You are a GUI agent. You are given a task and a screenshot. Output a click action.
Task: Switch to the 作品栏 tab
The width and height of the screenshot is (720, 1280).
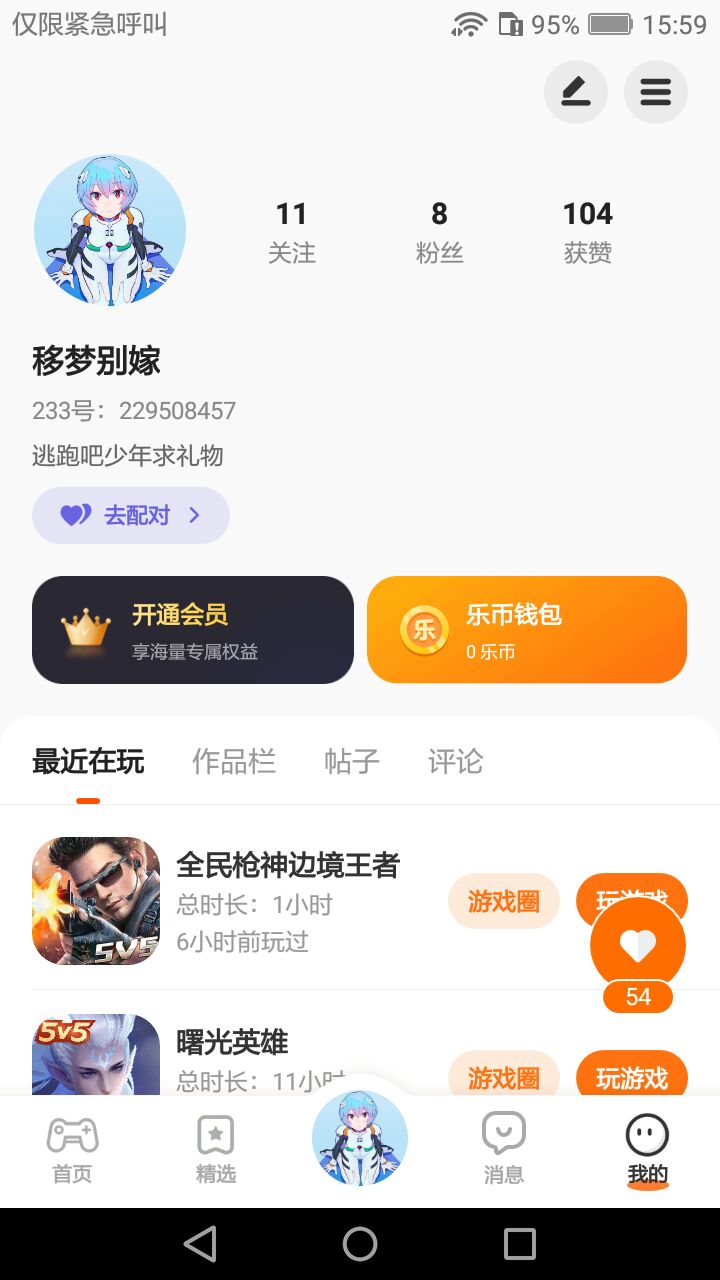pyautogui.click(x=234, y=762)
